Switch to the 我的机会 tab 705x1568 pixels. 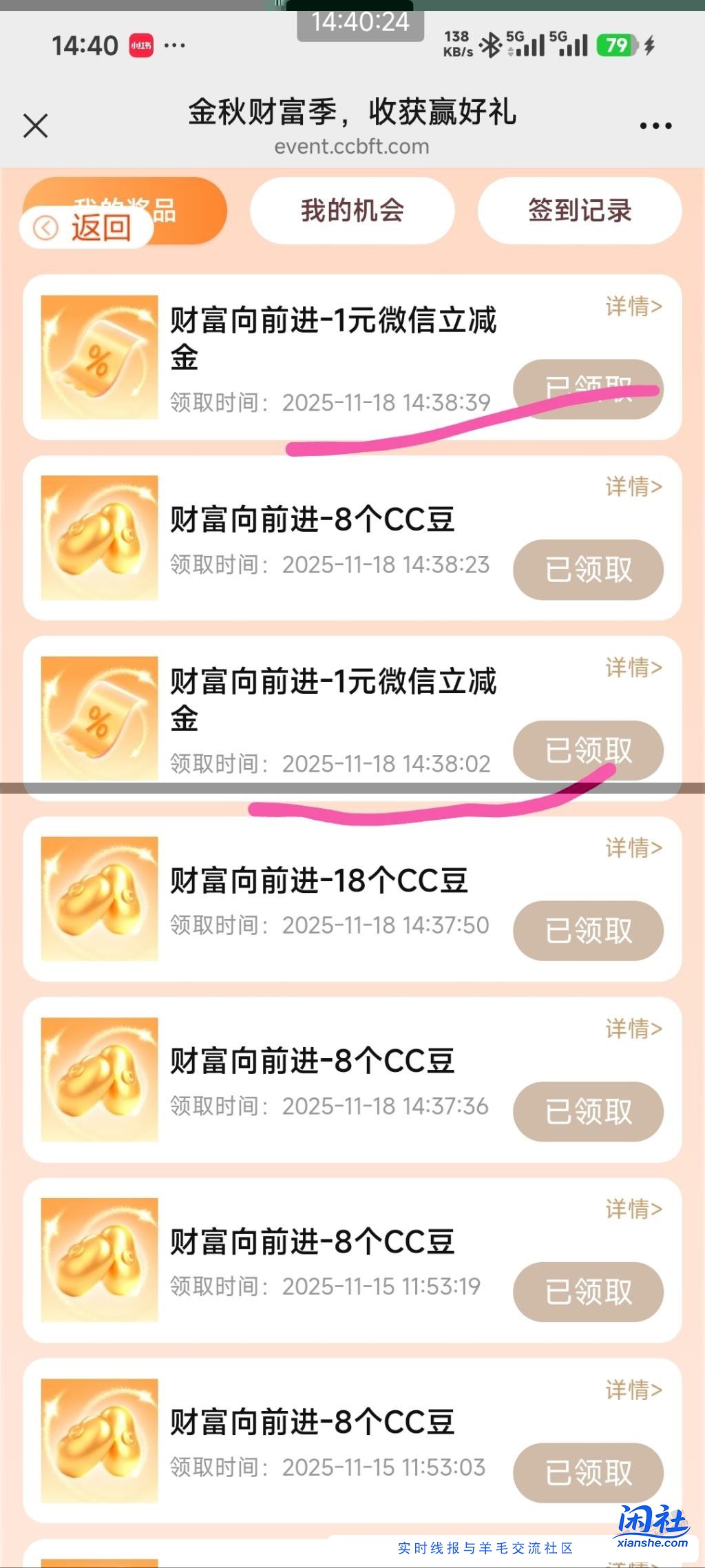[352, 211]
